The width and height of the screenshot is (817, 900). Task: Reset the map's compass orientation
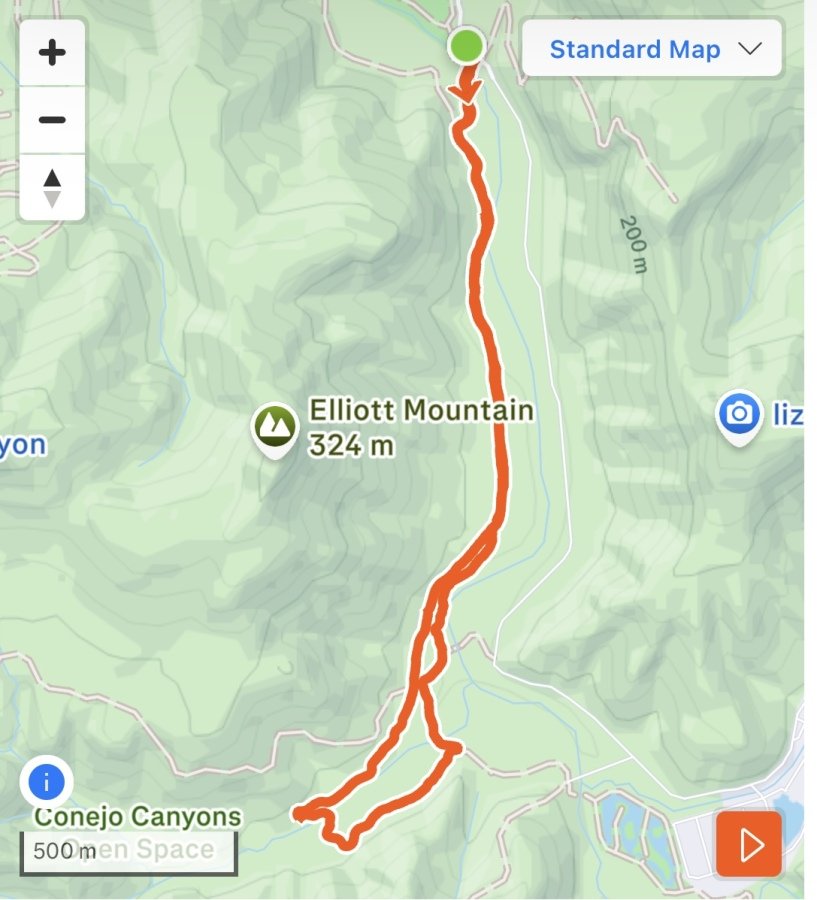tap(52, 187)
